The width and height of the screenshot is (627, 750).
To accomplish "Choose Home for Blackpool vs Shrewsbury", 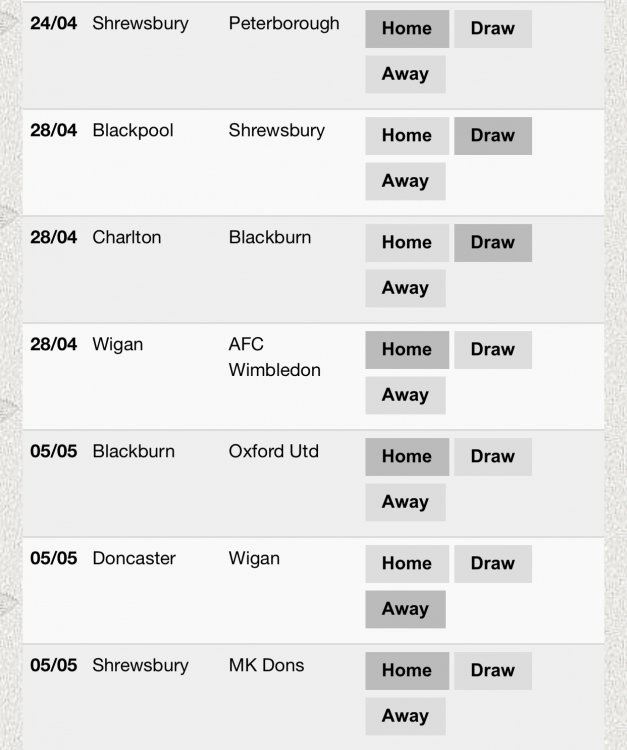I will (406, 136).
